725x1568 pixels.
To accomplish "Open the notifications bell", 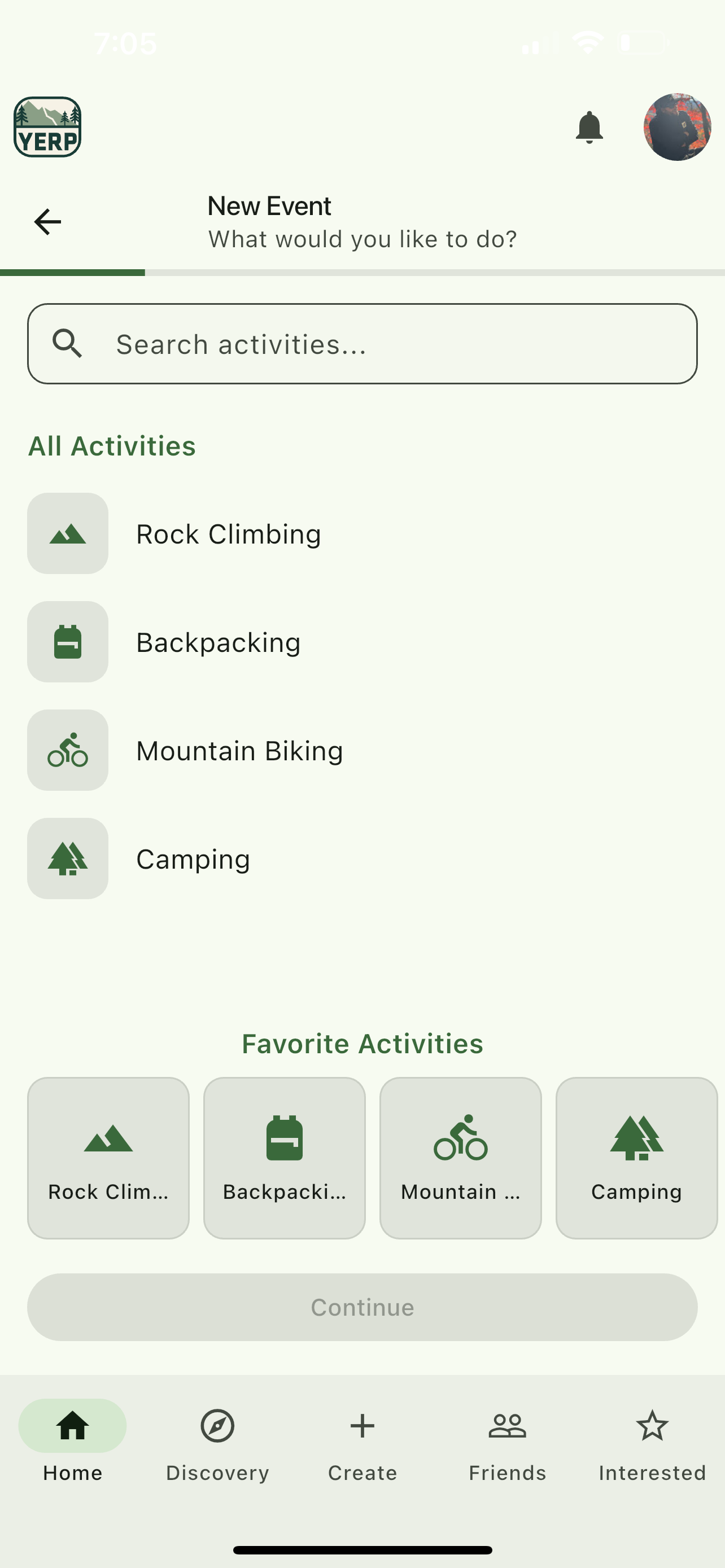I will [589, 127].
